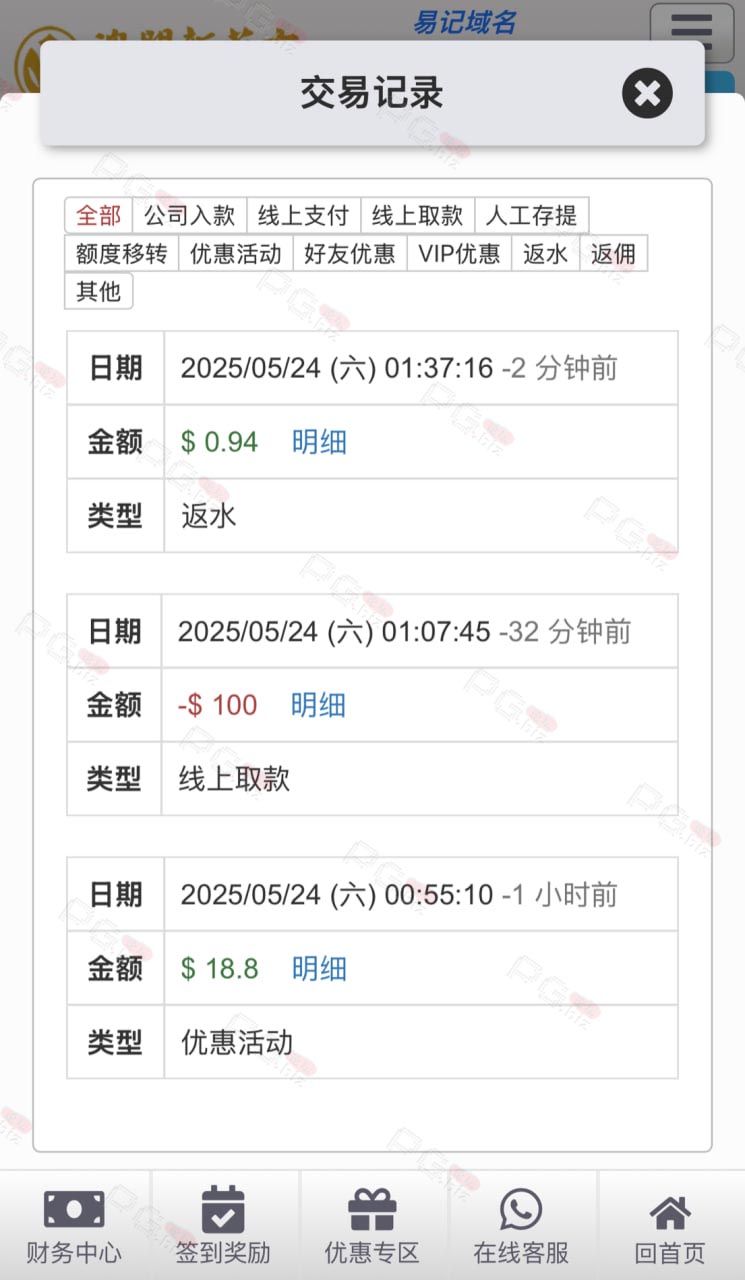Show 线上取款 records
This screenshot has height=1280, width=745.
(x=417, y=215)
